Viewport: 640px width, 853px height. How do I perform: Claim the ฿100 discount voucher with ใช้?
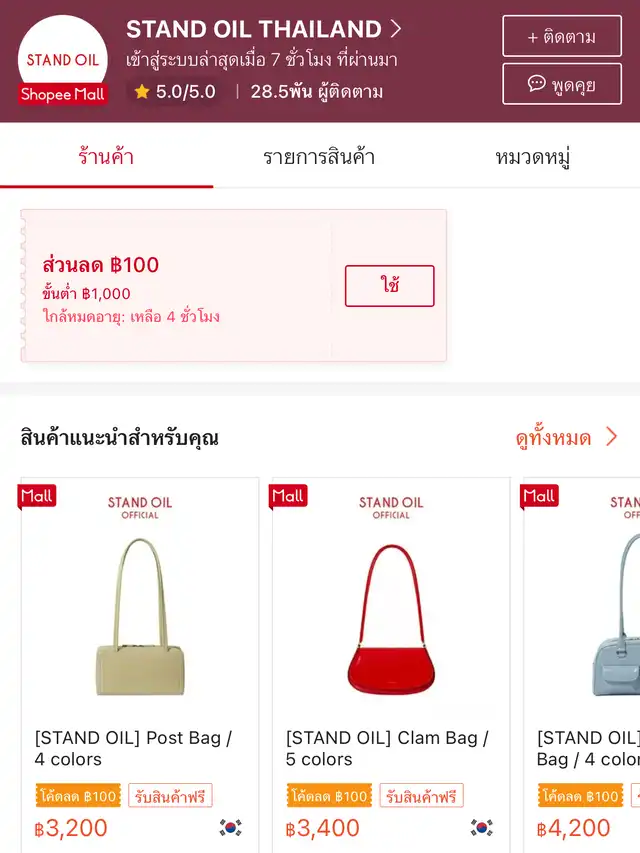coord(390,286)
